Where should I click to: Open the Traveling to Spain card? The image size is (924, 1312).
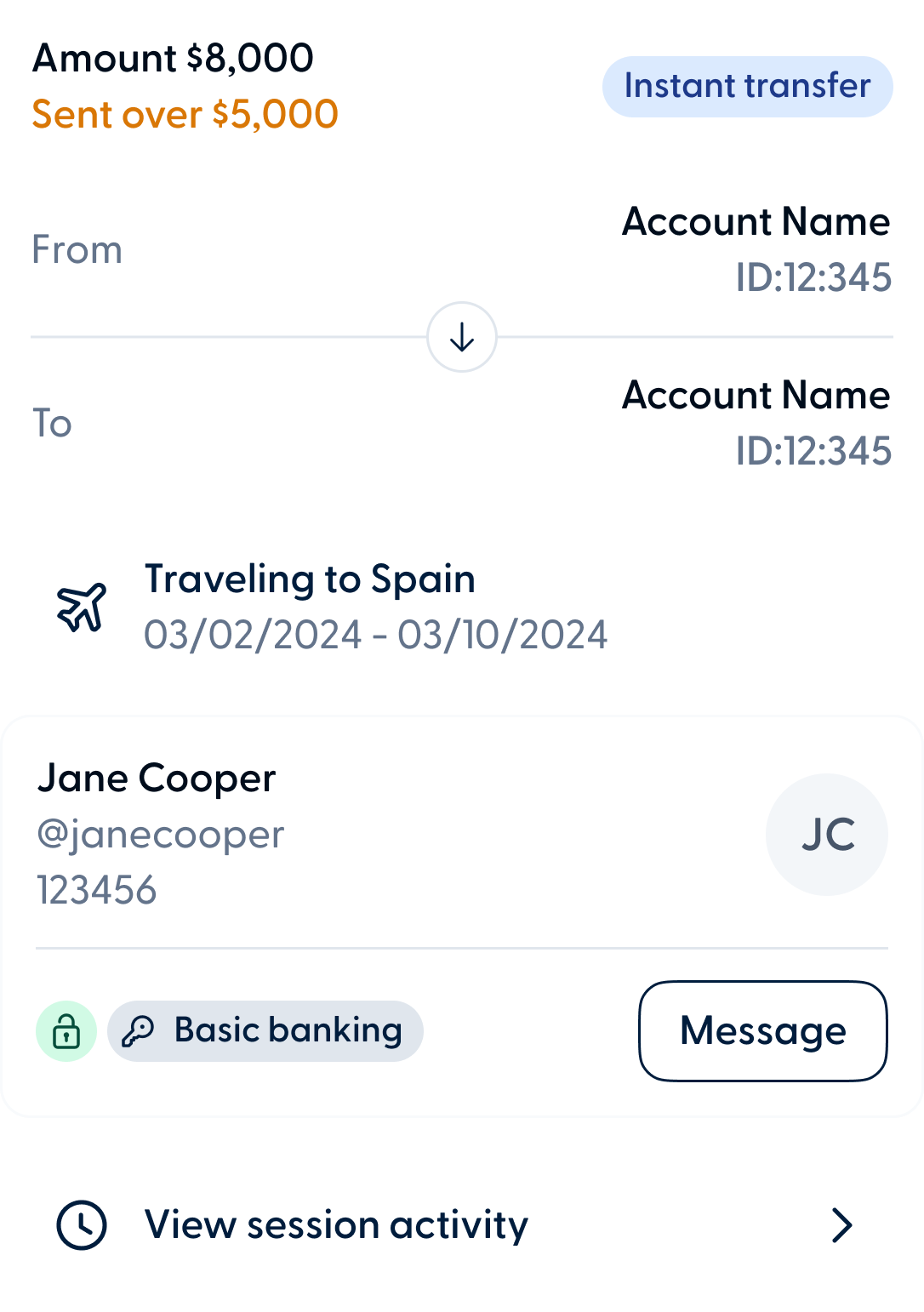tap(310, 579)
